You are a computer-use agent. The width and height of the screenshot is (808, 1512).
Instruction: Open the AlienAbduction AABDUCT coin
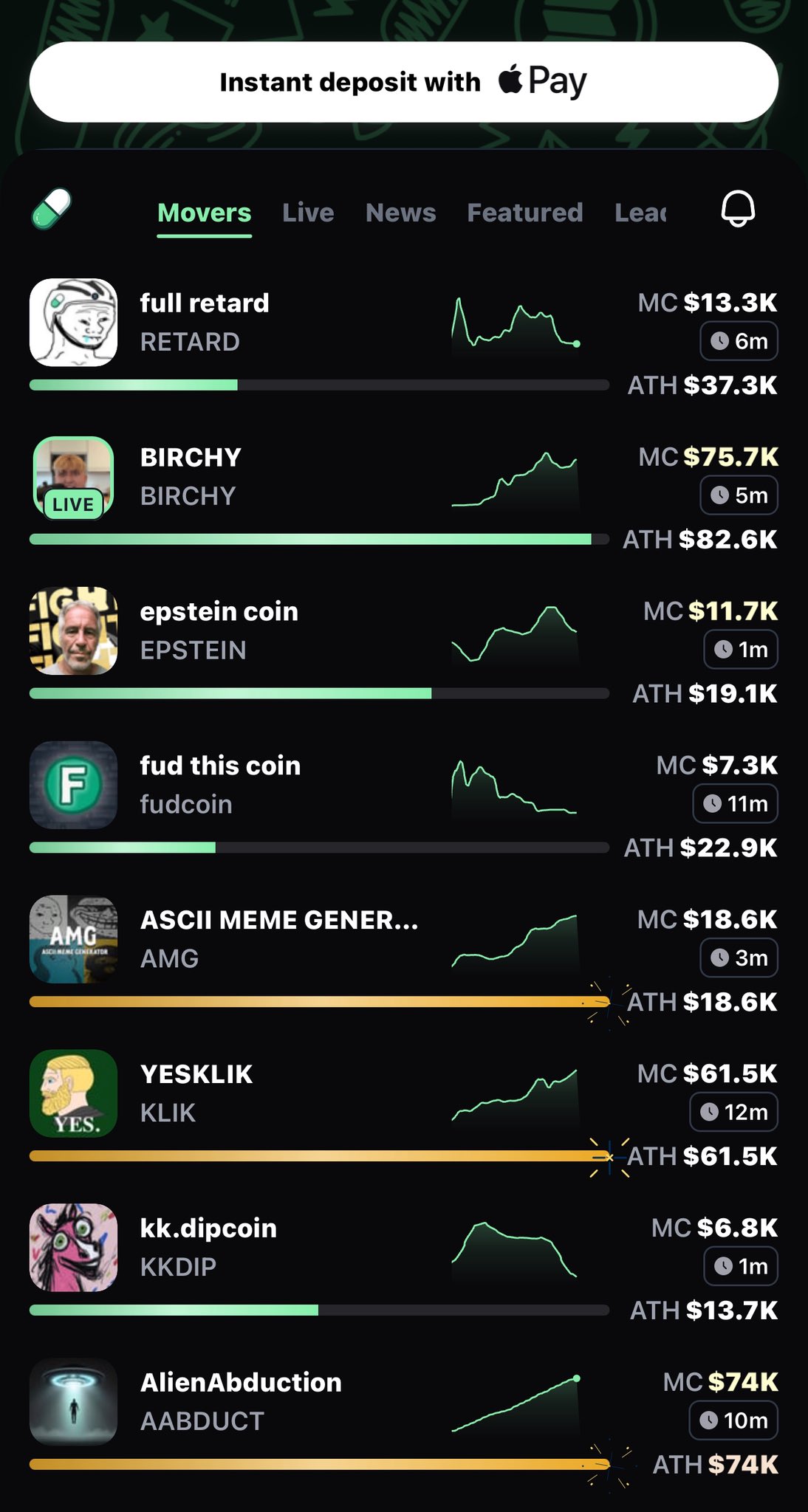click(295, 1401)
